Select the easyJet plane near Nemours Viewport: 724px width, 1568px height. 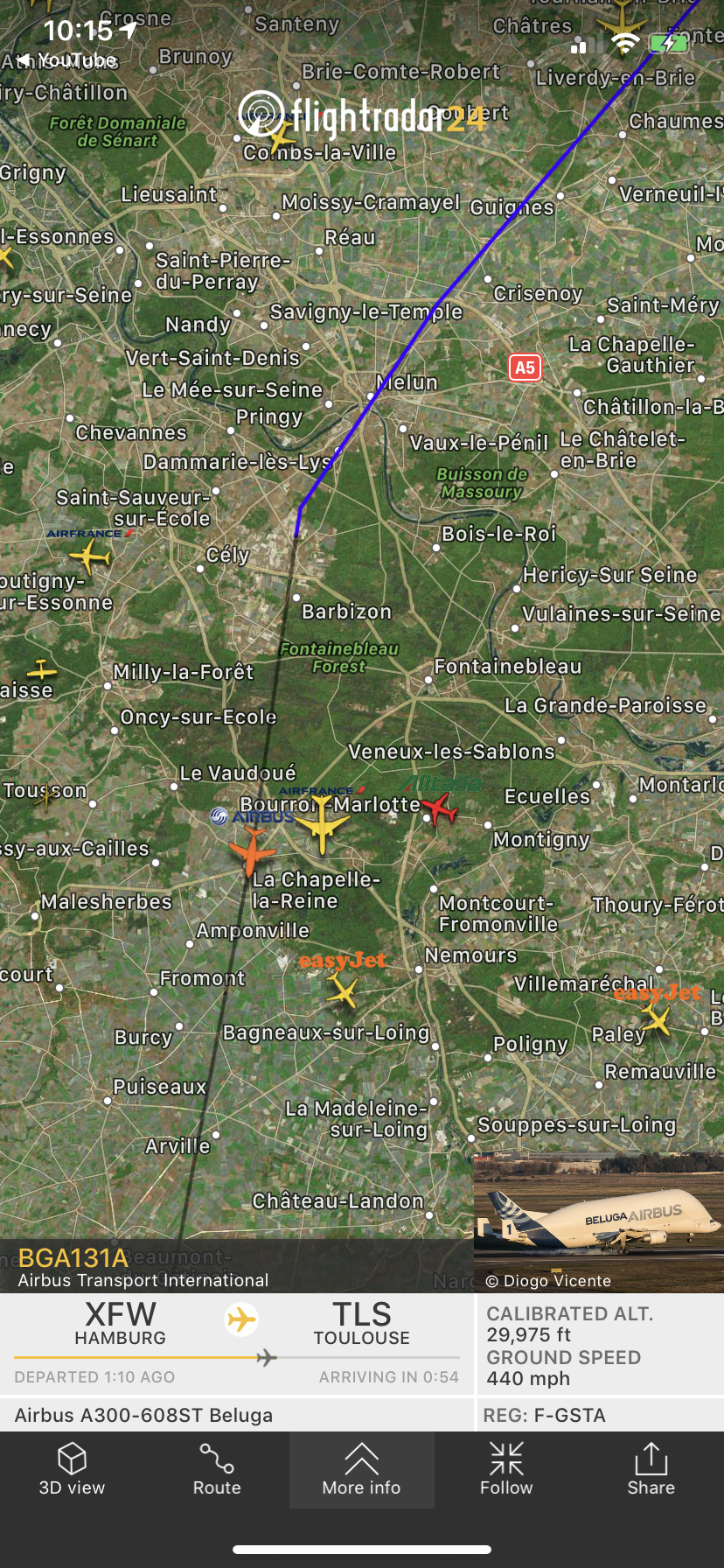tap(343, 991)
